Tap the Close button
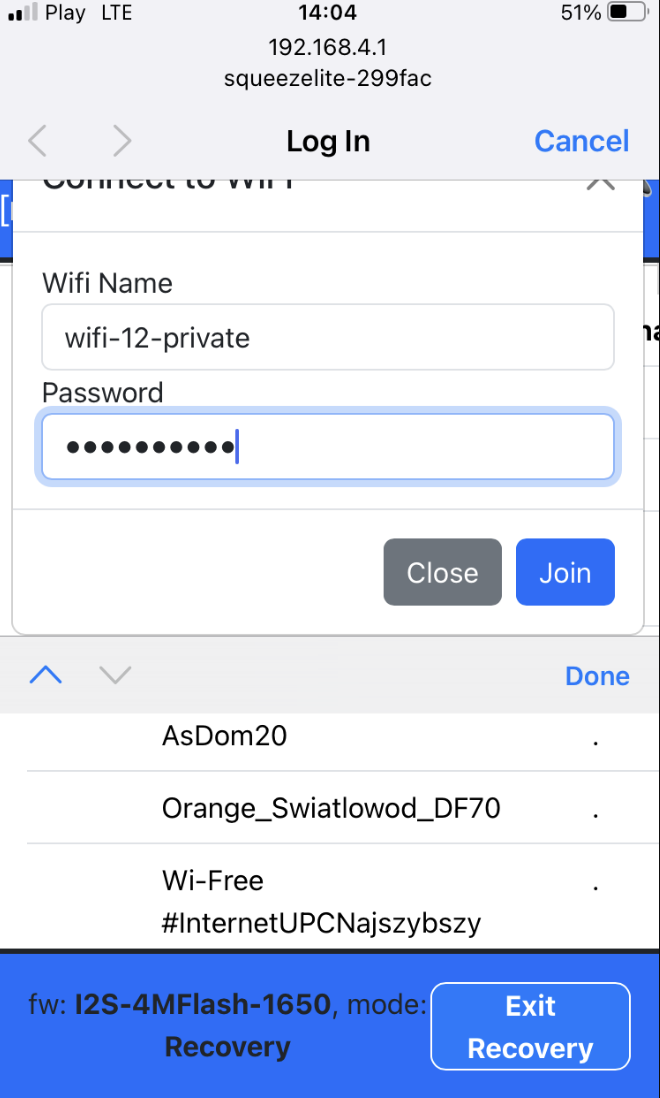 pyautogui.click(x=442, y=573)
